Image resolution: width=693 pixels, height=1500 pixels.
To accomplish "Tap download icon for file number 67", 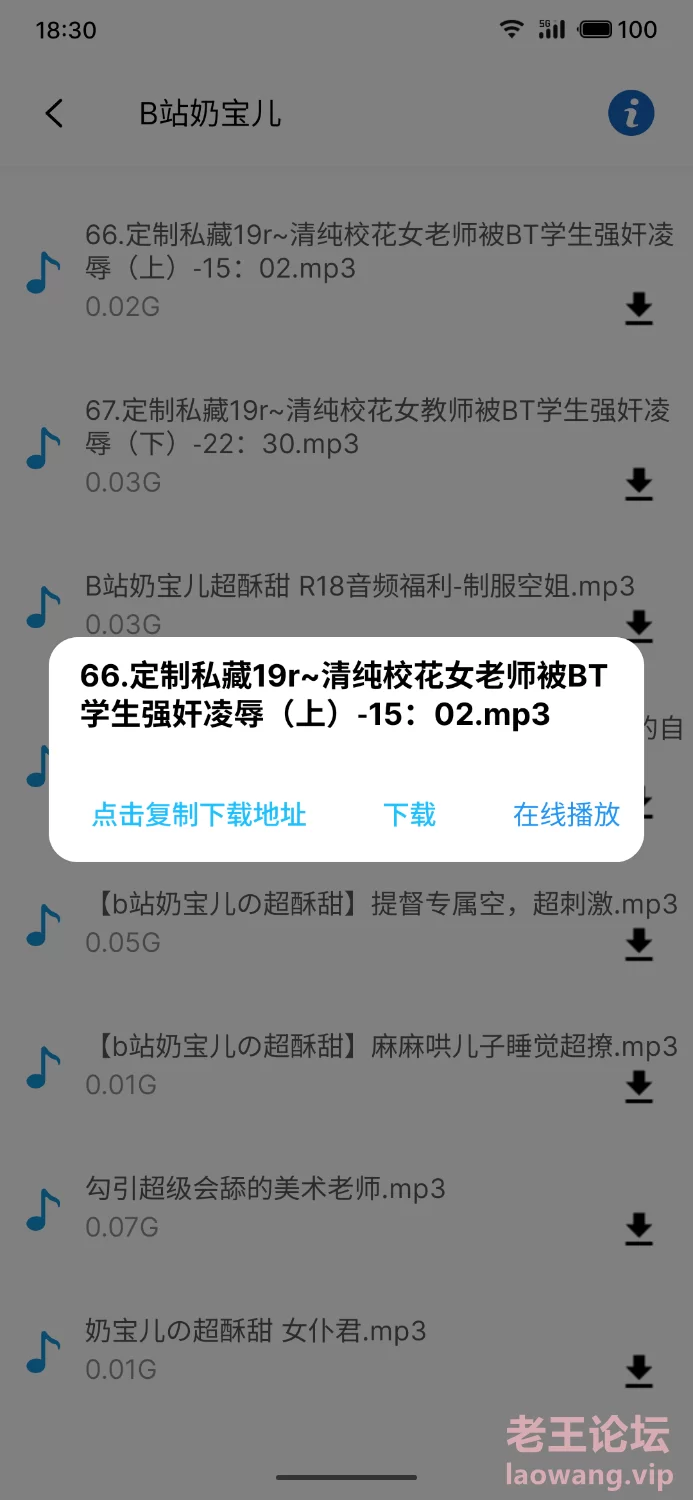I will click(x=638, y=484).
